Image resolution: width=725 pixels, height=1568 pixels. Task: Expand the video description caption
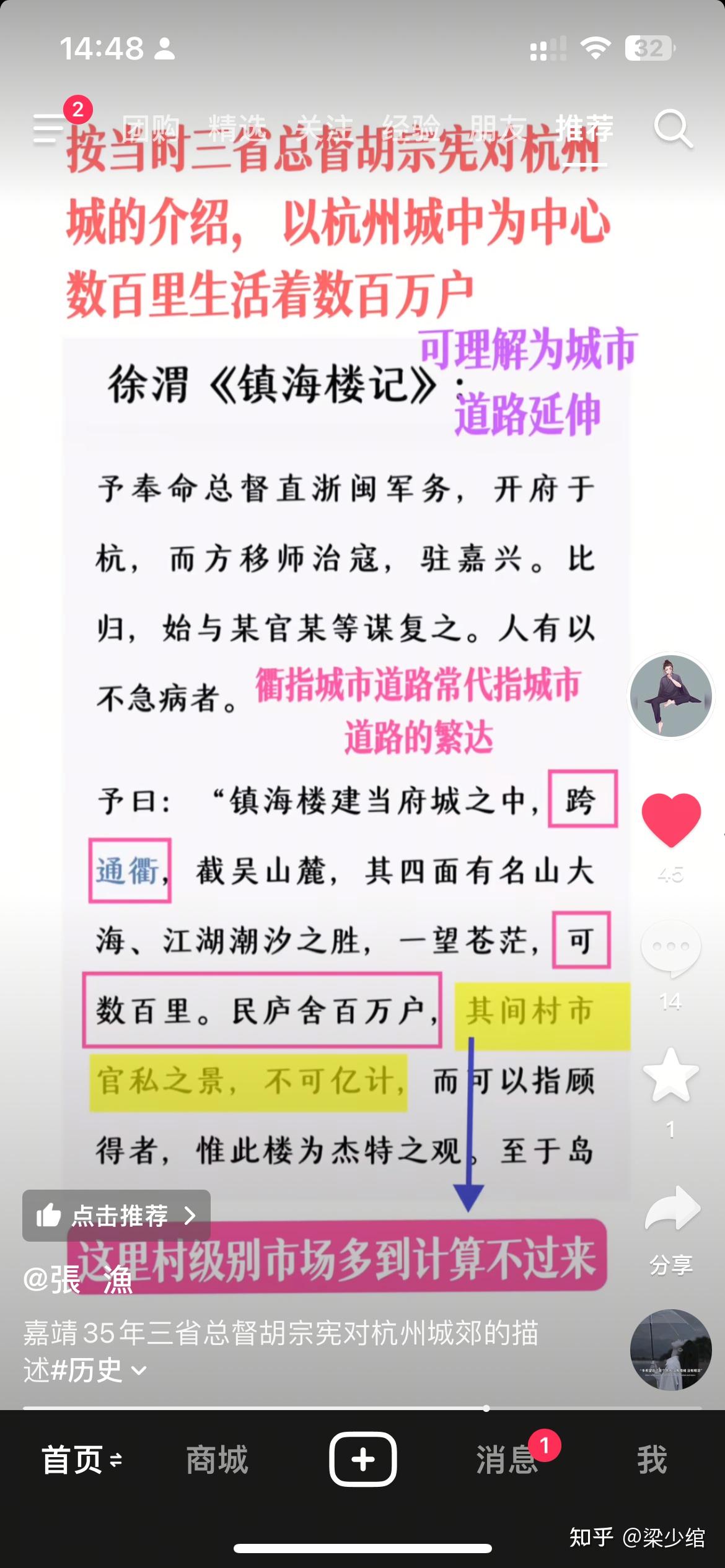[140, 1370]
